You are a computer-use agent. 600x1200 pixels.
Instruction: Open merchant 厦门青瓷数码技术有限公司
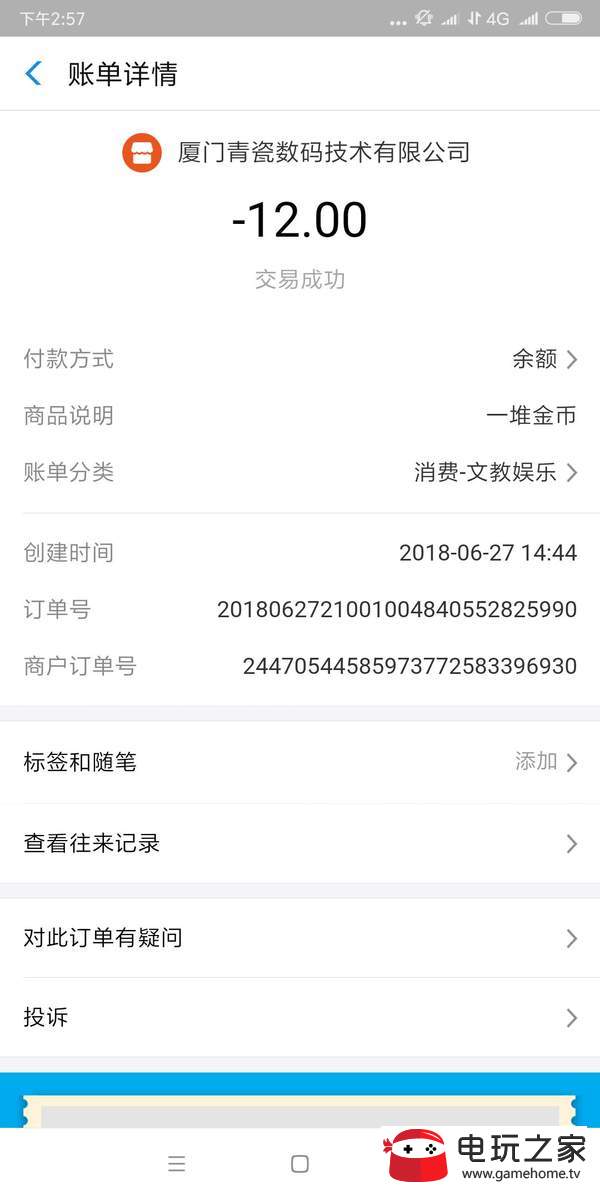click(296, 153)
